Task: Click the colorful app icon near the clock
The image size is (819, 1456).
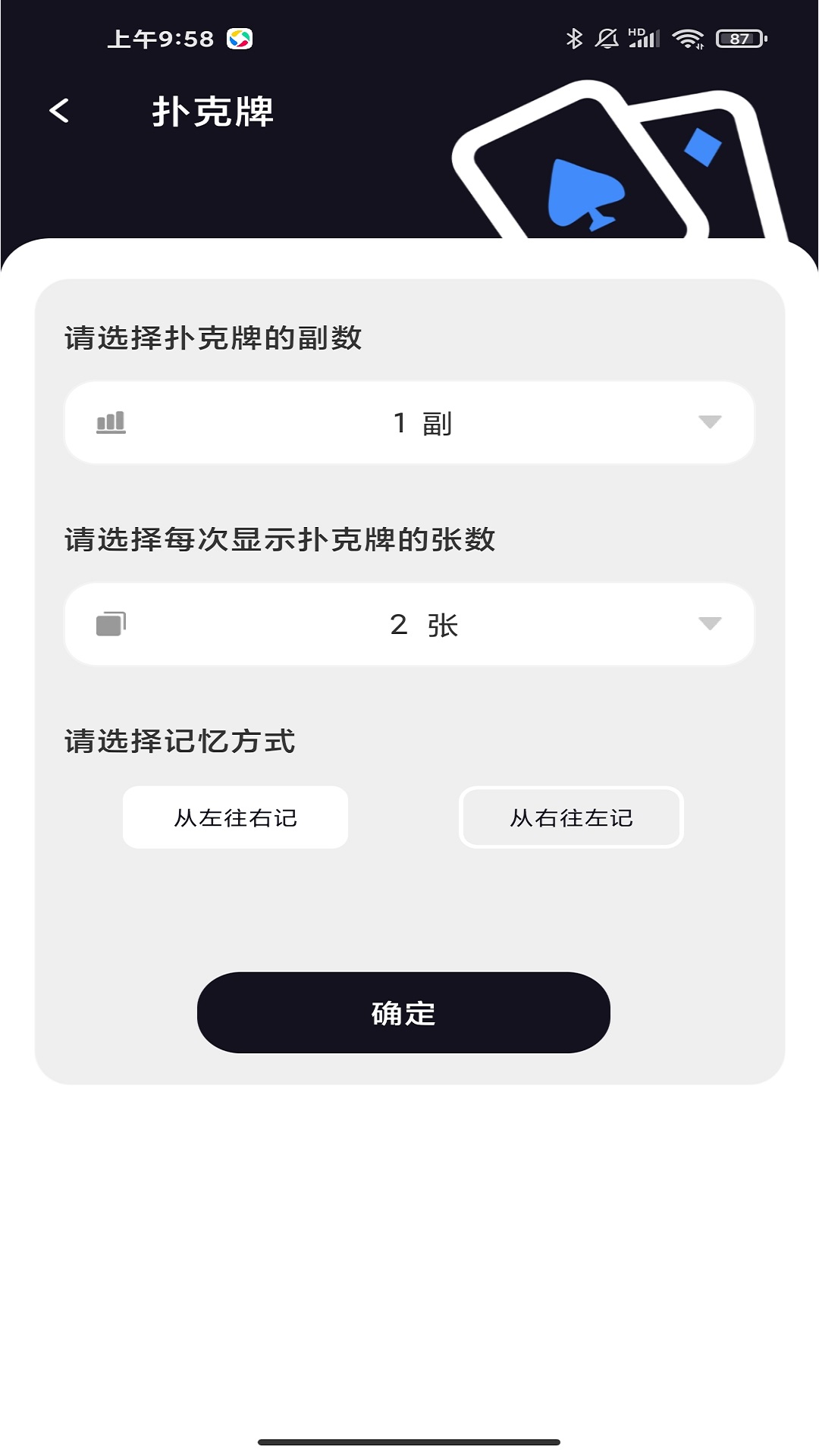Action: [x=239, y=39]
